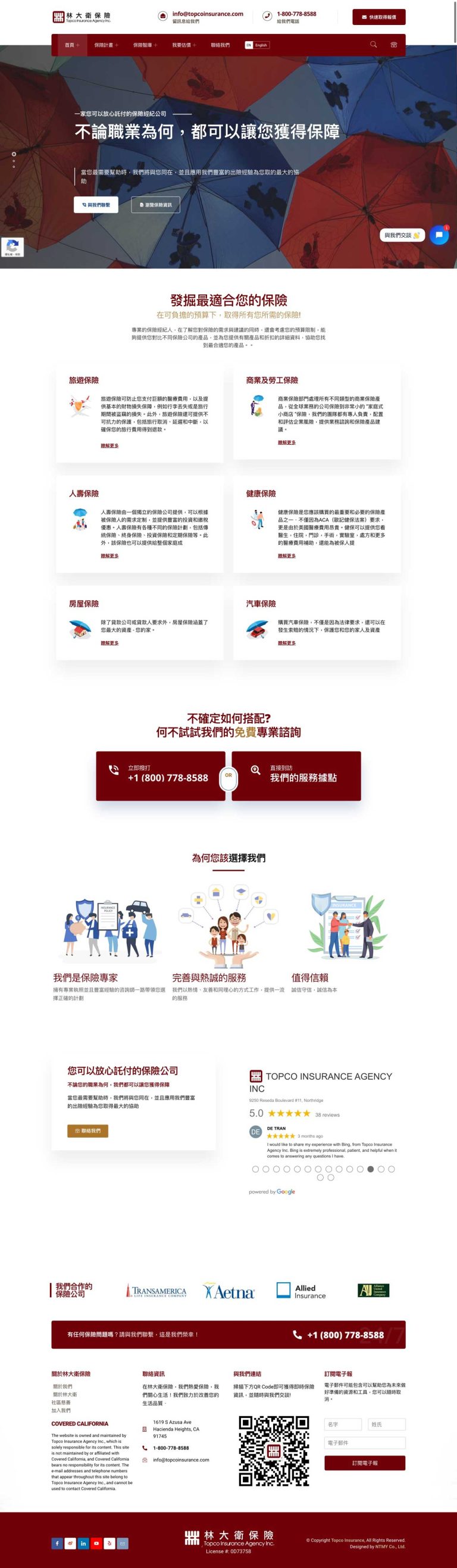
Task: Call +1 (800) 778-8588 via 立即撥打
Action: pos(160,775)
